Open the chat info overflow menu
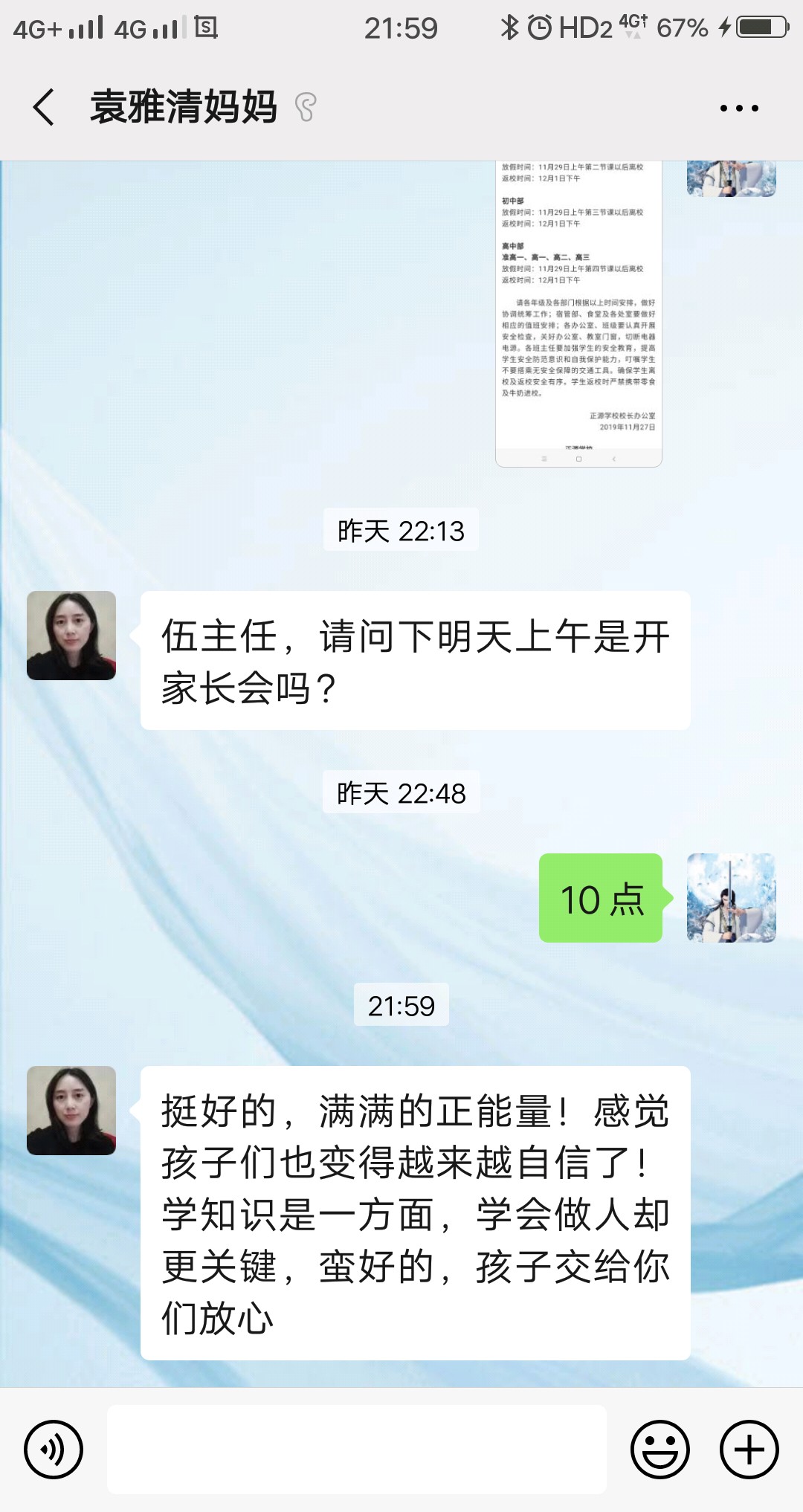Viewport: 803px width, 1512px height. [739, 109]
